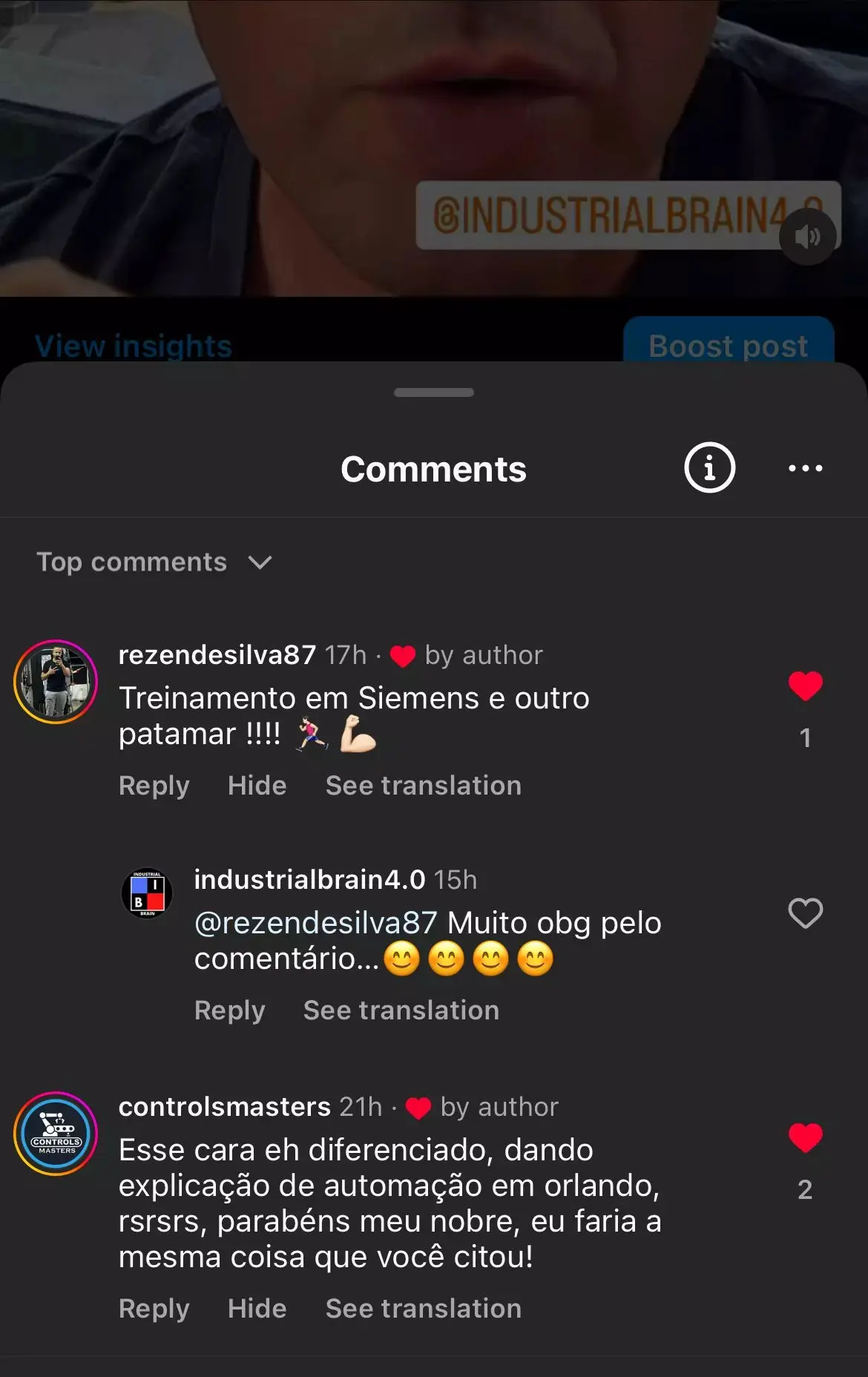Open View insights
This screenshot has height=1377, width=868.
point(134,345)
